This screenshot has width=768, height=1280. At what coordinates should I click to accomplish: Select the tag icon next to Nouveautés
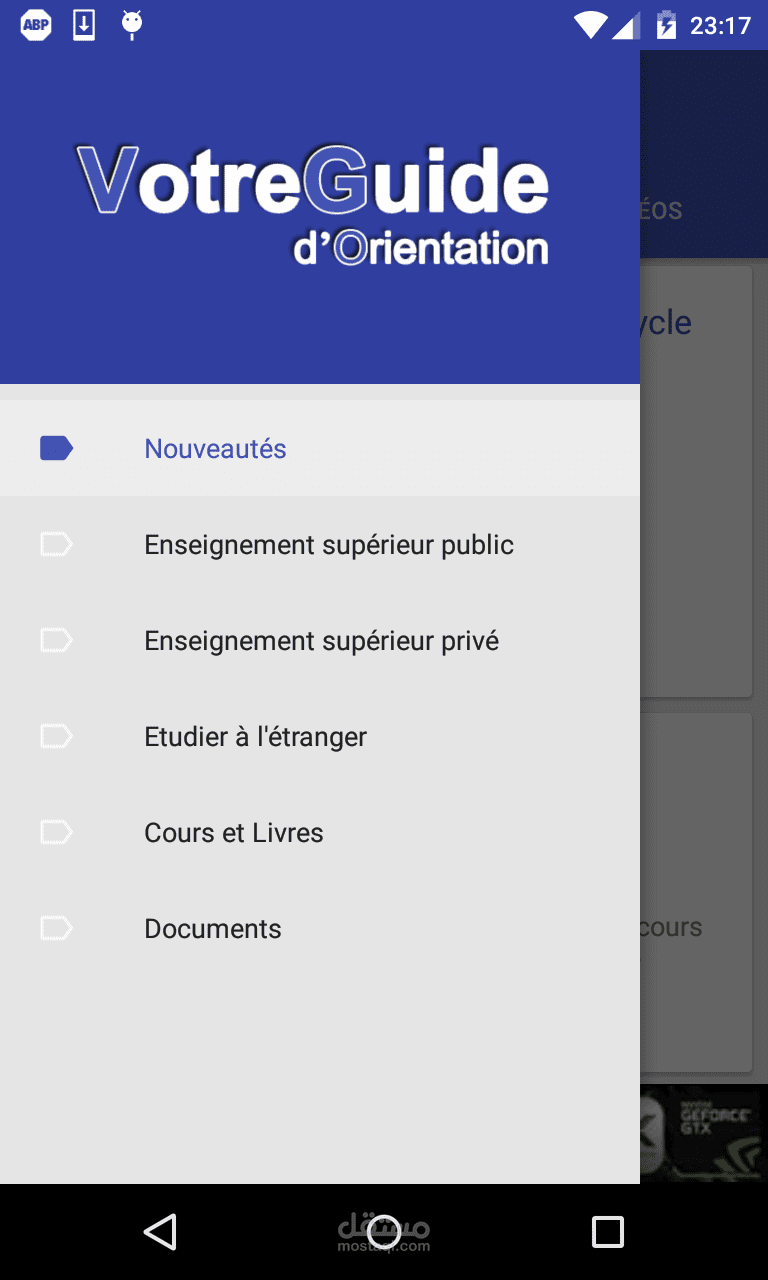(56, 447)
